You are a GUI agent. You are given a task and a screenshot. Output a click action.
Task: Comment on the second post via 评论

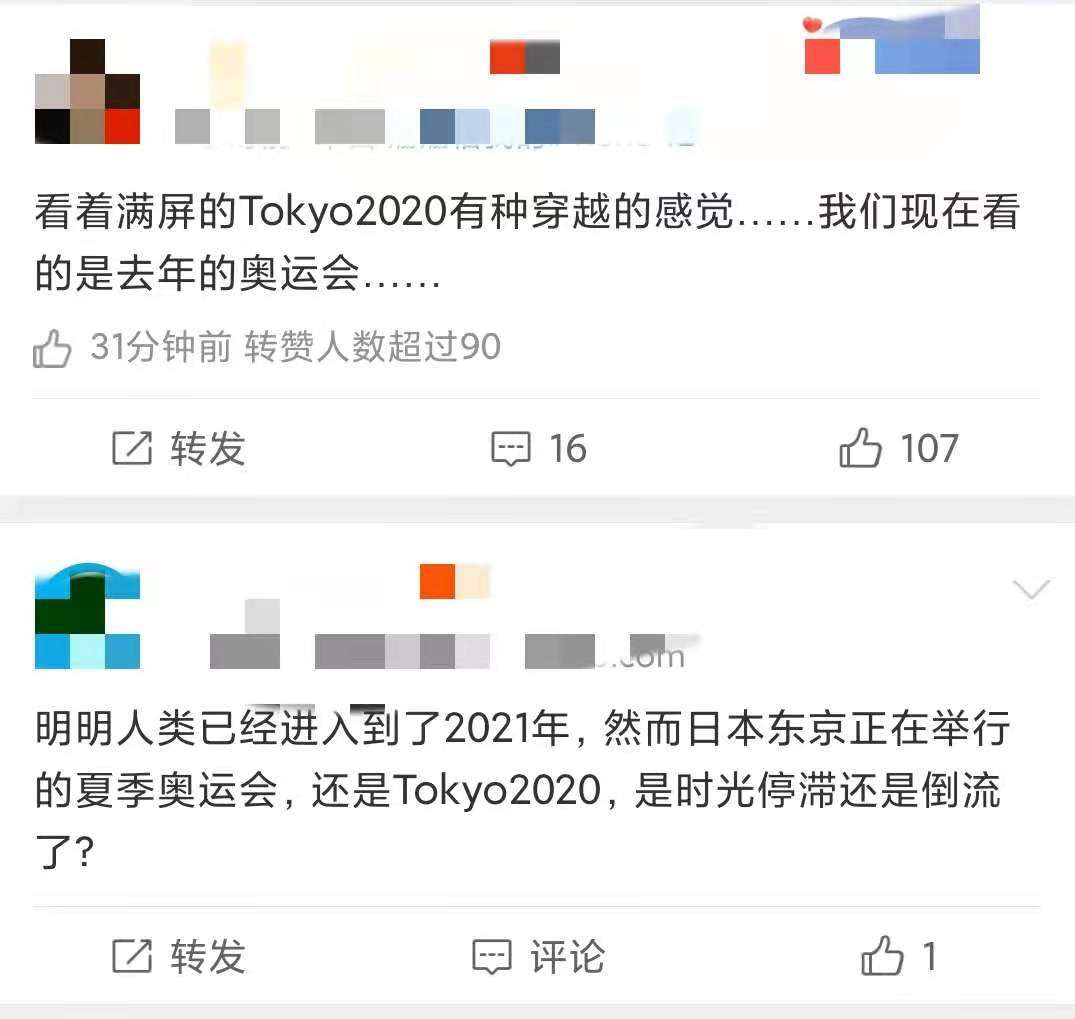538,957
